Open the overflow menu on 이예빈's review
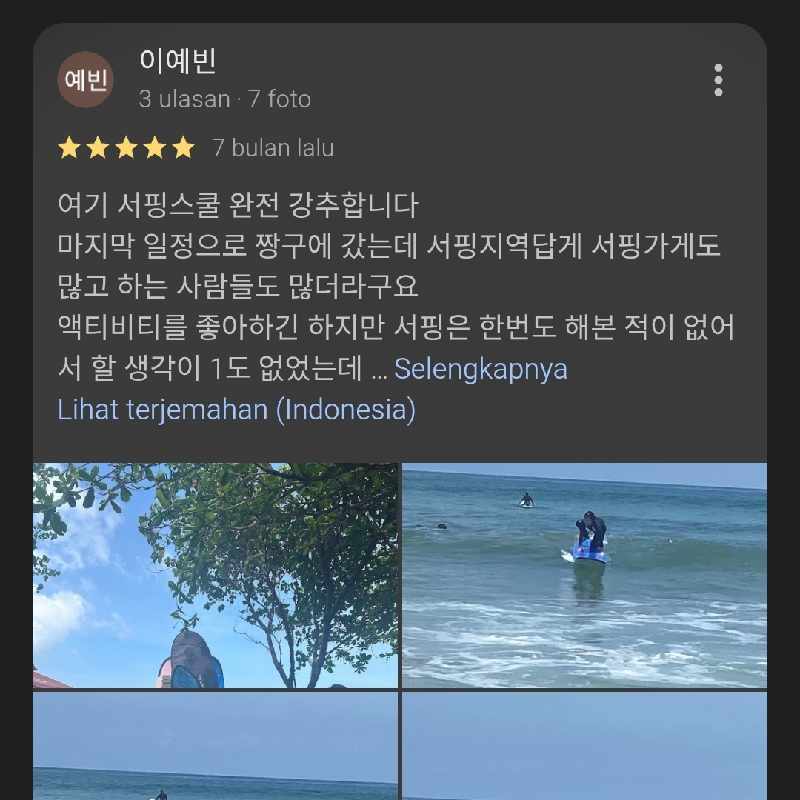Screen dimensions: 800x800 [x=718, y=80]
